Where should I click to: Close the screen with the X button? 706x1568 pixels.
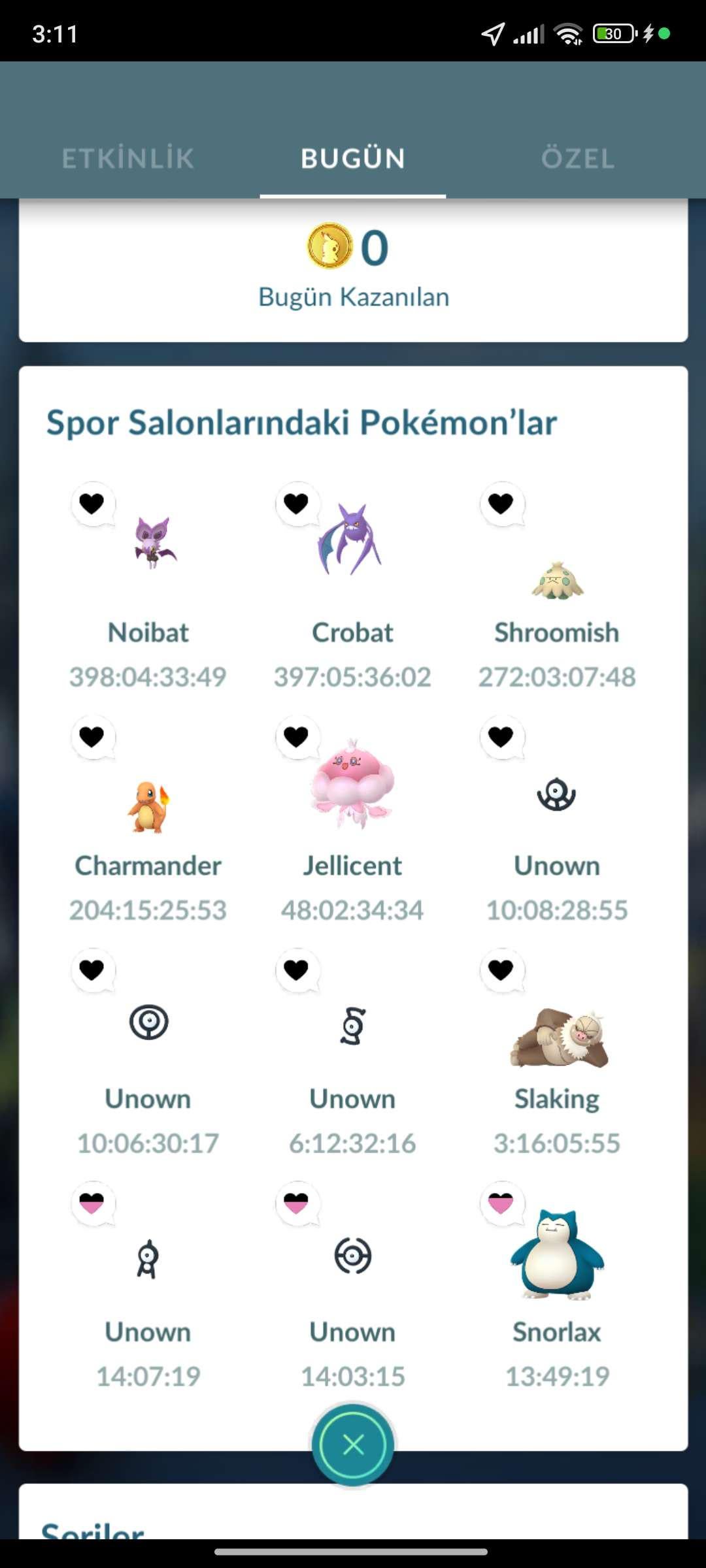point(353,1445)
